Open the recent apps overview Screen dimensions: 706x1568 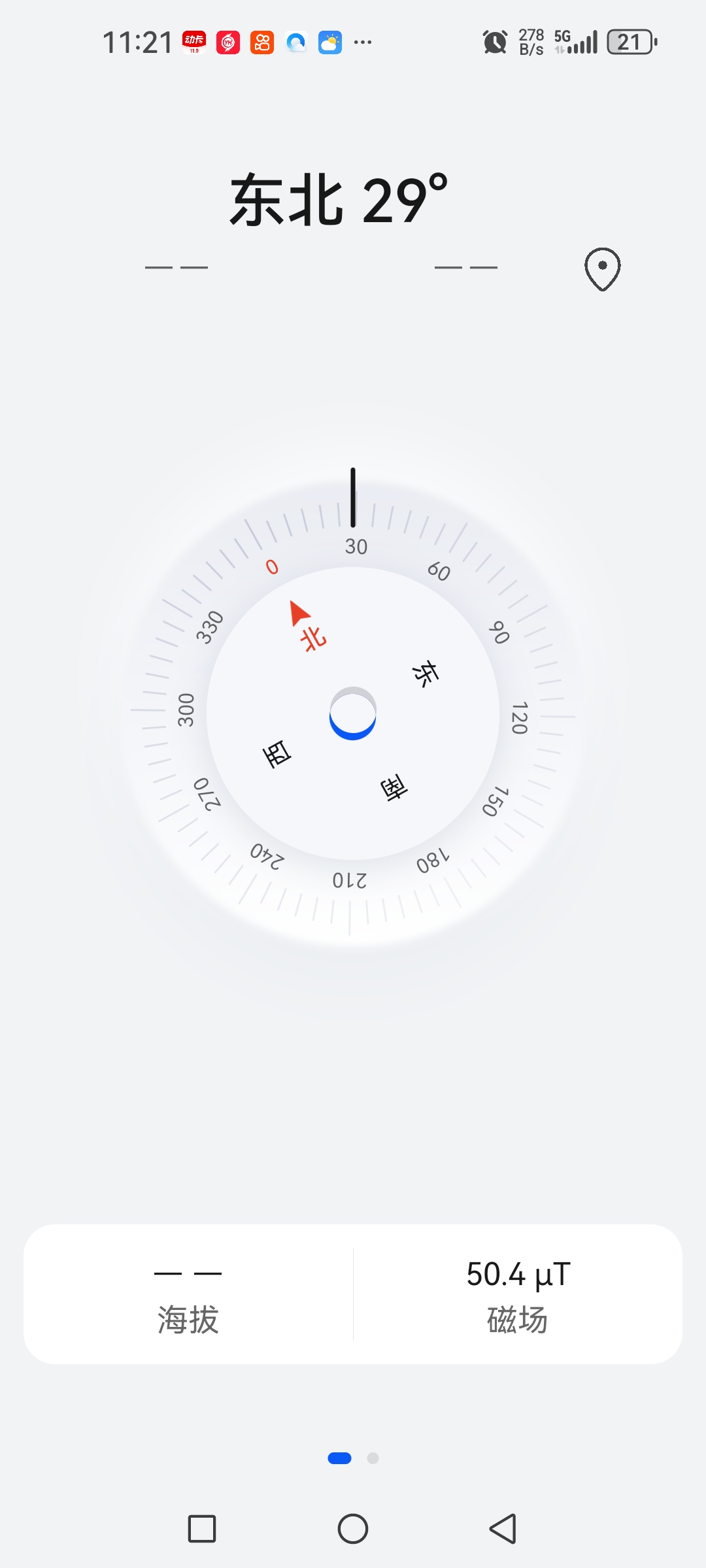202,1529
